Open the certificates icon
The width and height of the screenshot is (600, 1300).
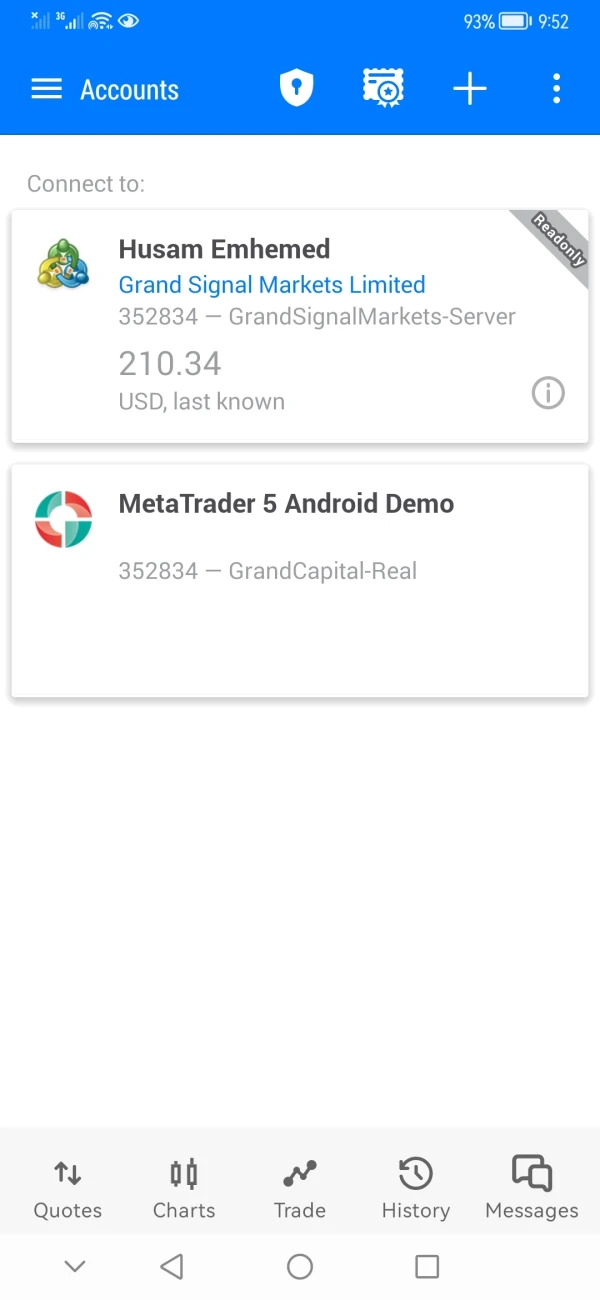click(382, 89)
